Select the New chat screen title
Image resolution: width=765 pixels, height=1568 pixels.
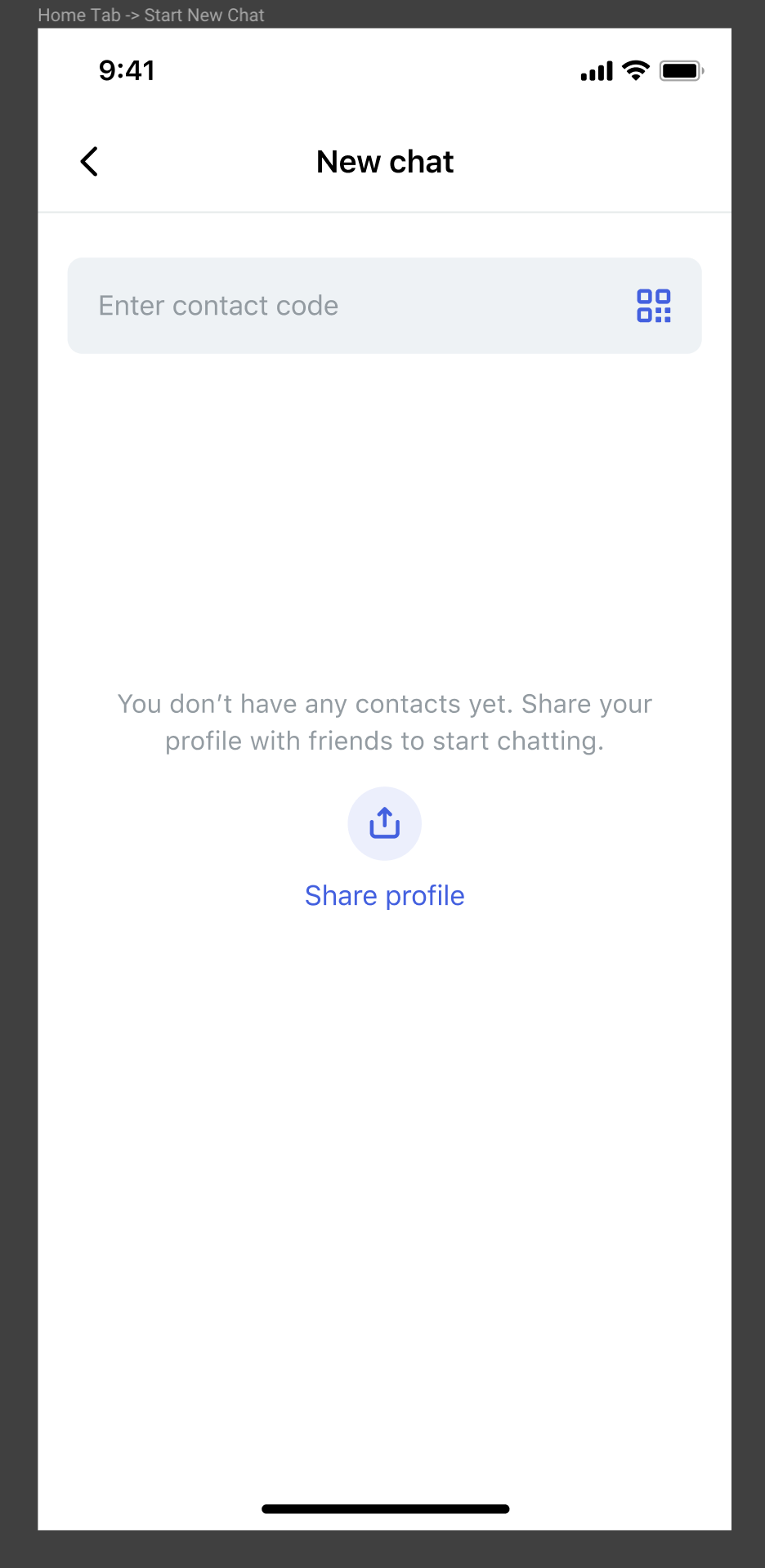pyautogui.click(x=384, y=161)
